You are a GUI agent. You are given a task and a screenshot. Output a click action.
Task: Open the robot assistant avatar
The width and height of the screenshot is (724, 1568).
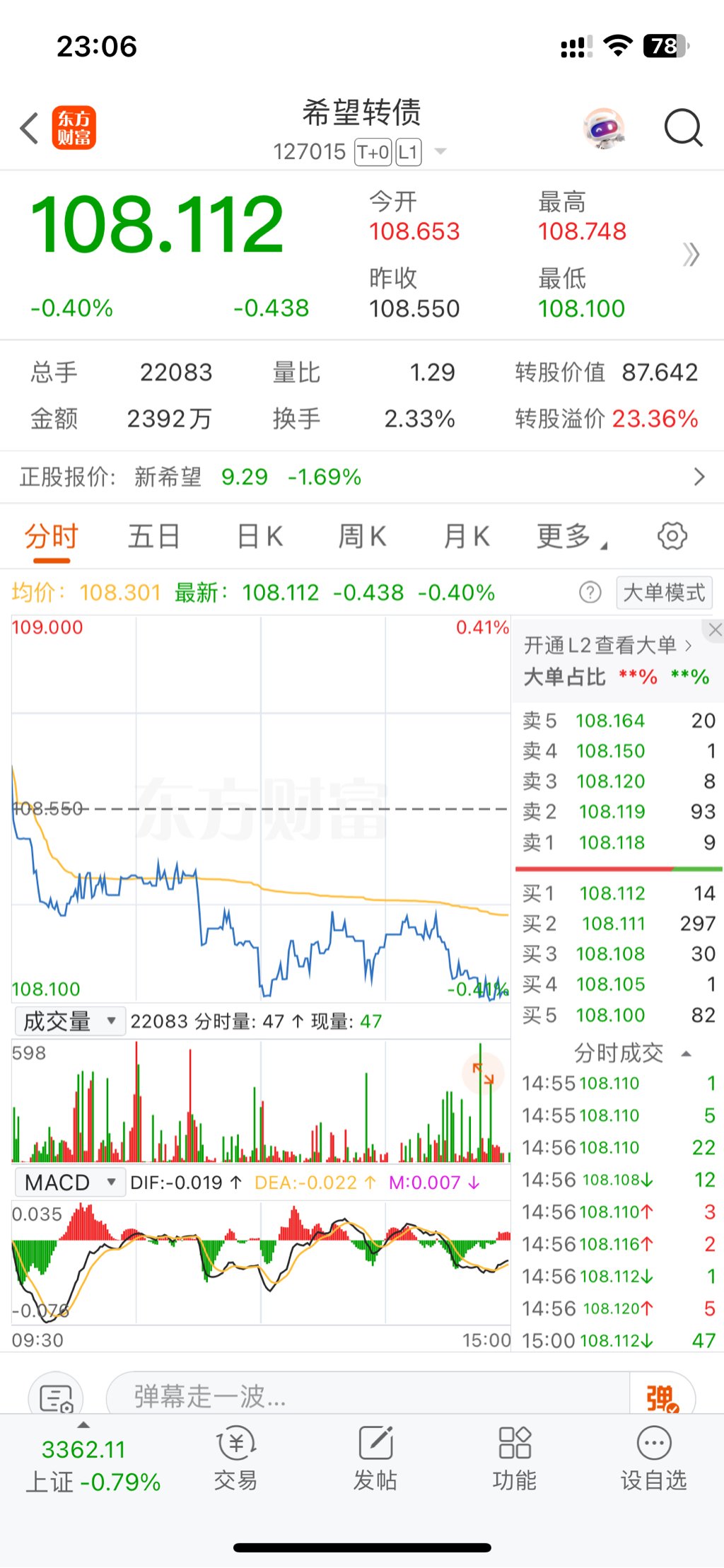[x=604, y=129]
